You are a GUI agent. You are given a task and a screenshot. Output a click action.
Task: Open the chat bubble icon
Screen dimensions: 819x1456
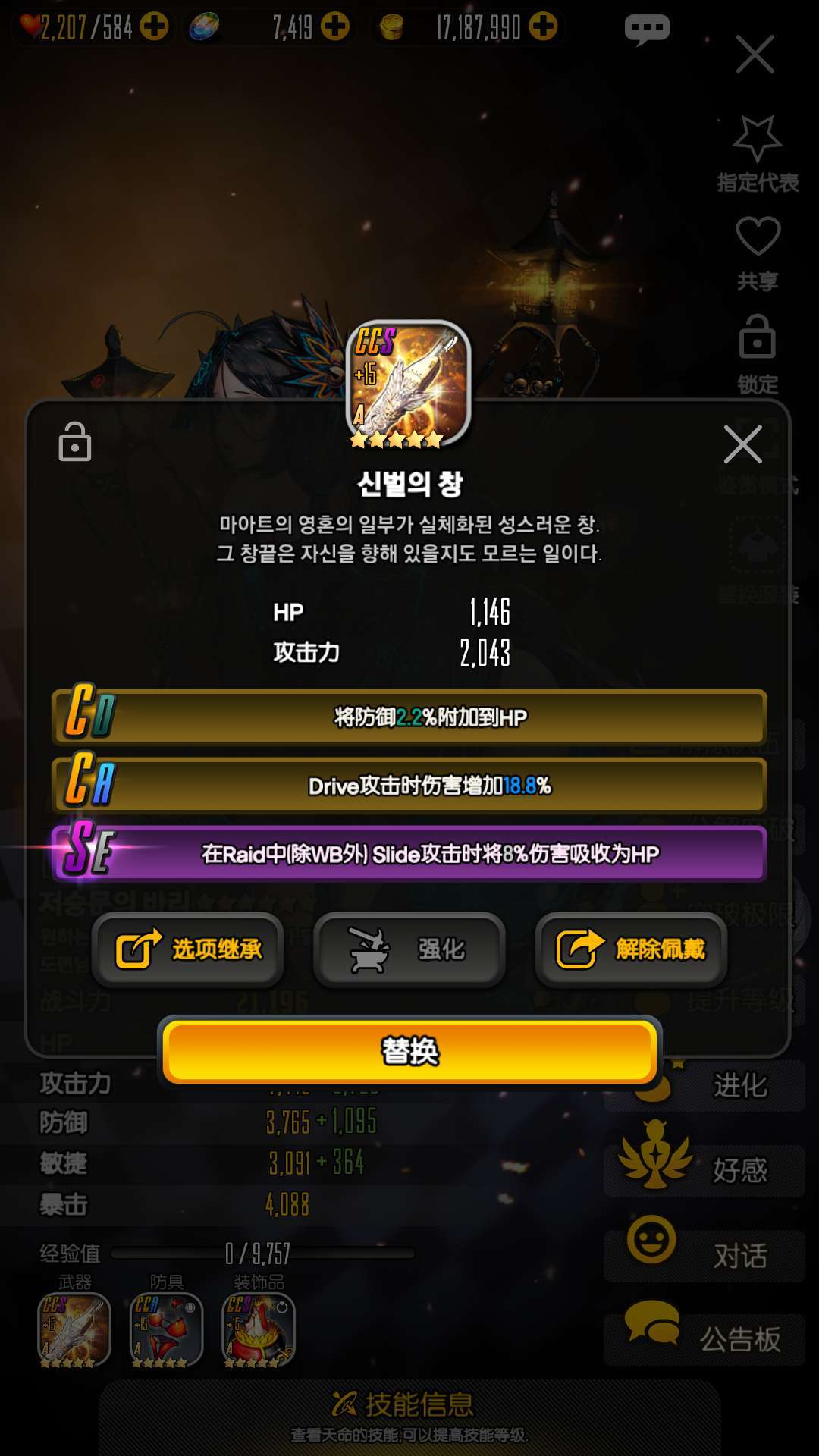pyautogui.click(x=646, y=29)
